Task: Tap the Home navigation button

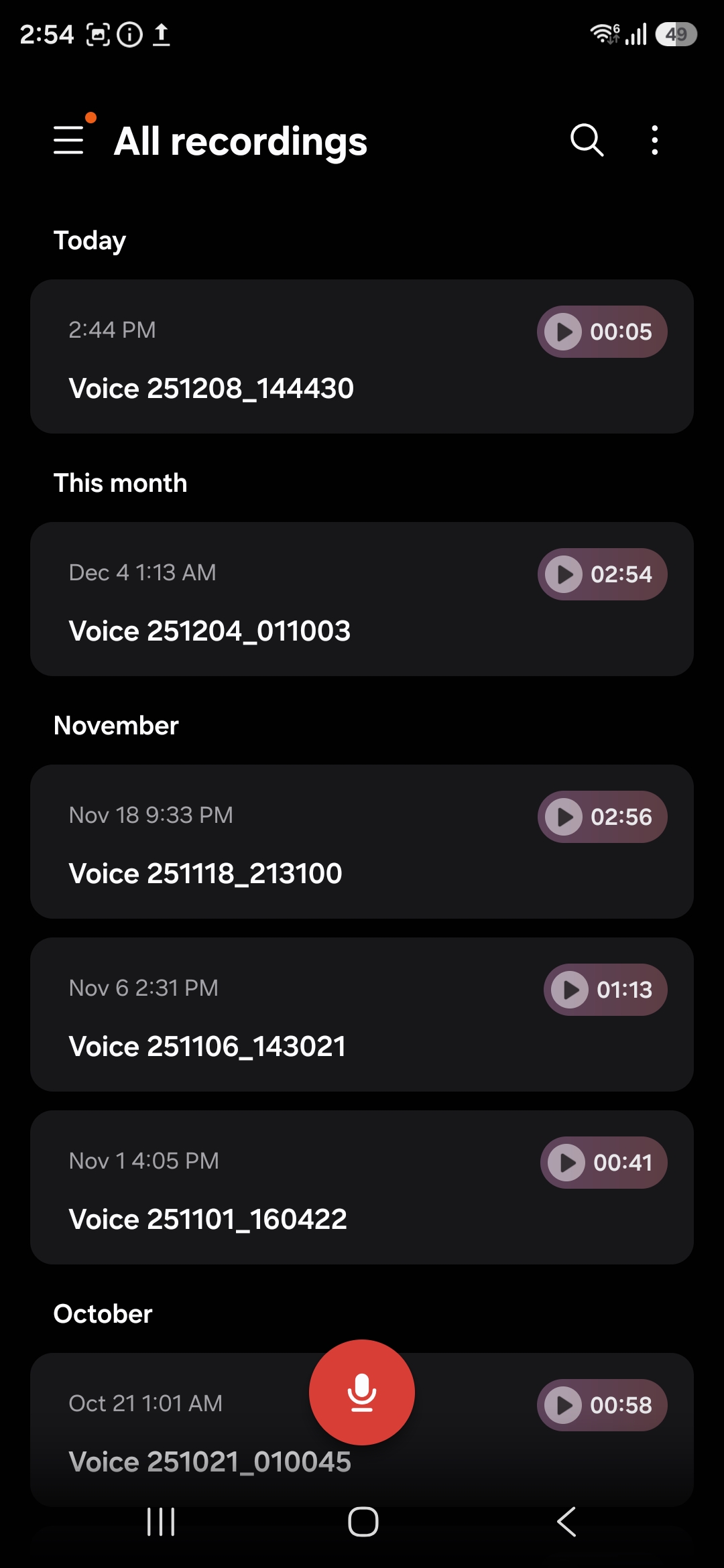Action: (362, 1522)
